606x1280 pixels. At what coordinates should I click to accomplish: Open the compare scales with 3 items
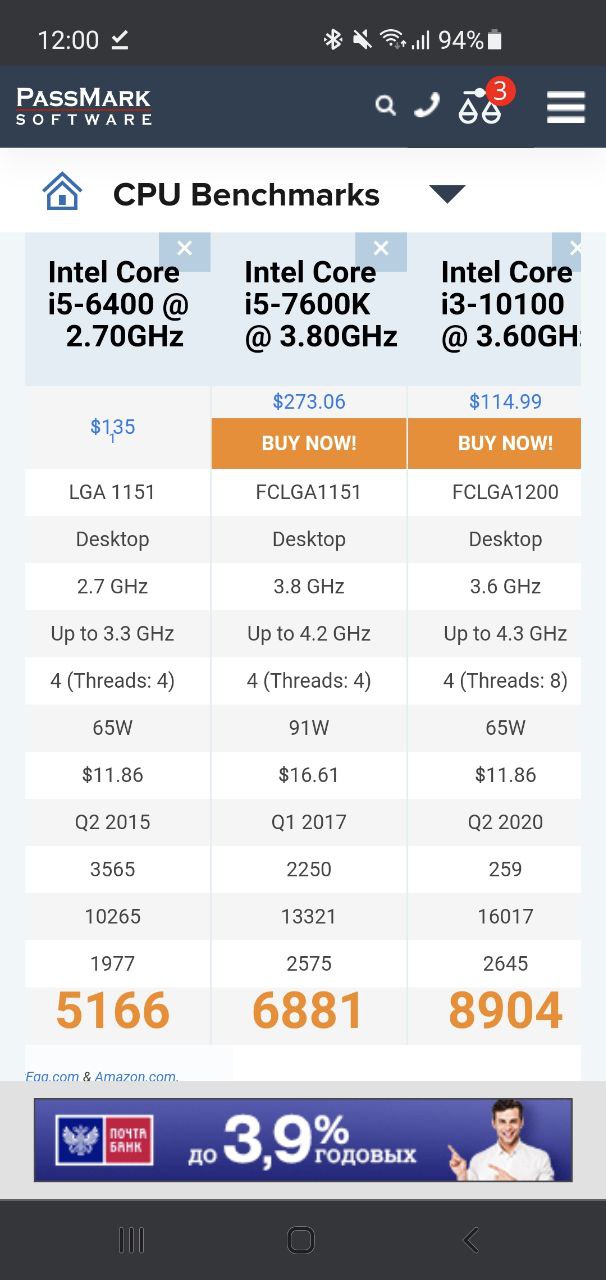click(x=481, y=105)
